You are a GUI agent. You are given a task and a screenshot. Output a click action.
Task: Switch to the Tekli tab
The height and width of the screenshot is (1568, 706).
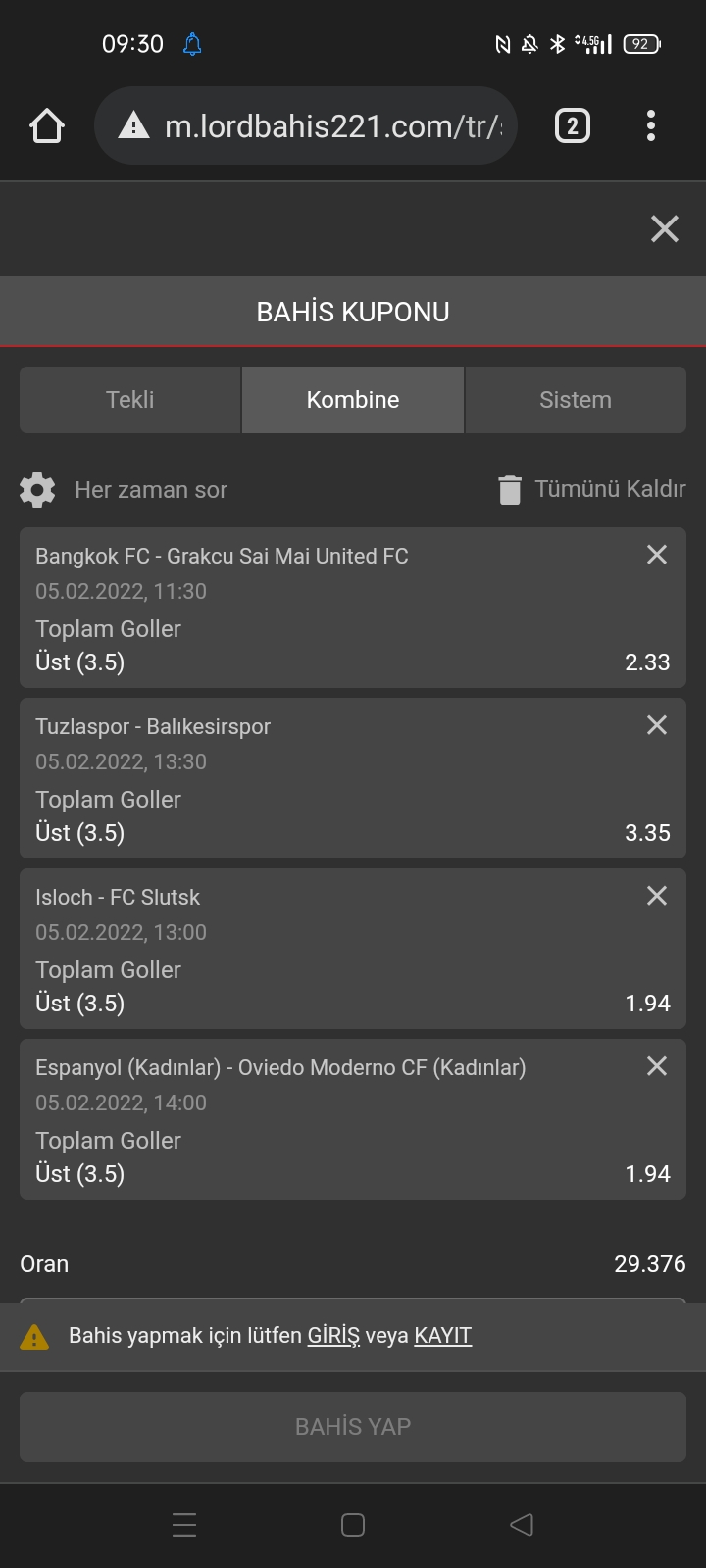[130, 400]
